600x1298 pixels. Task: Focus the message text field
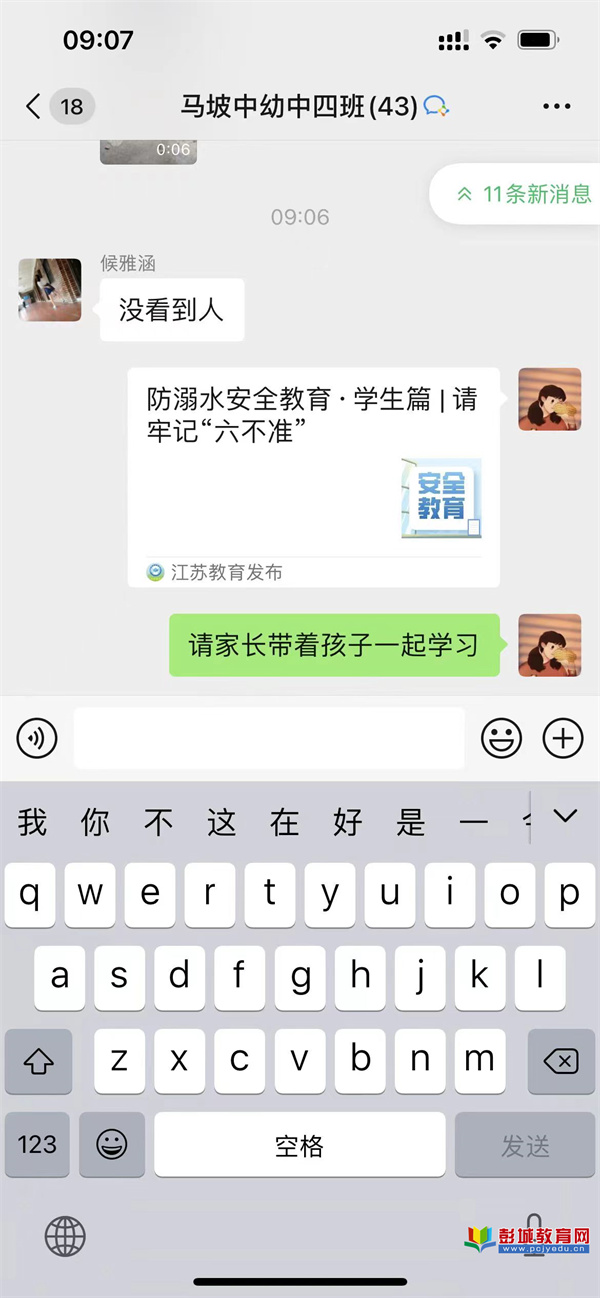click(268, 739)
